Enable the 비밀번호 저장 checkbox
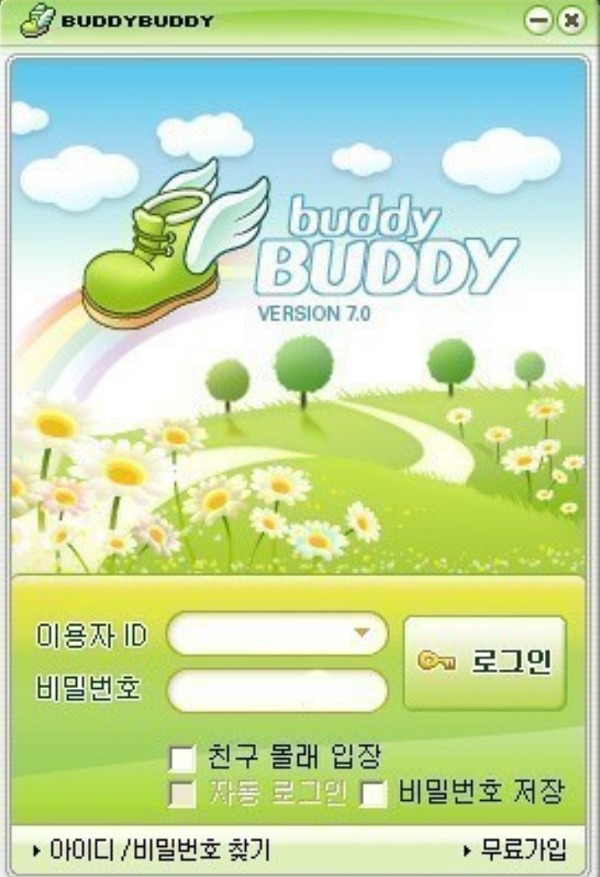The width and height of the screenshot is (600, 877). click(x=373, y=794)
